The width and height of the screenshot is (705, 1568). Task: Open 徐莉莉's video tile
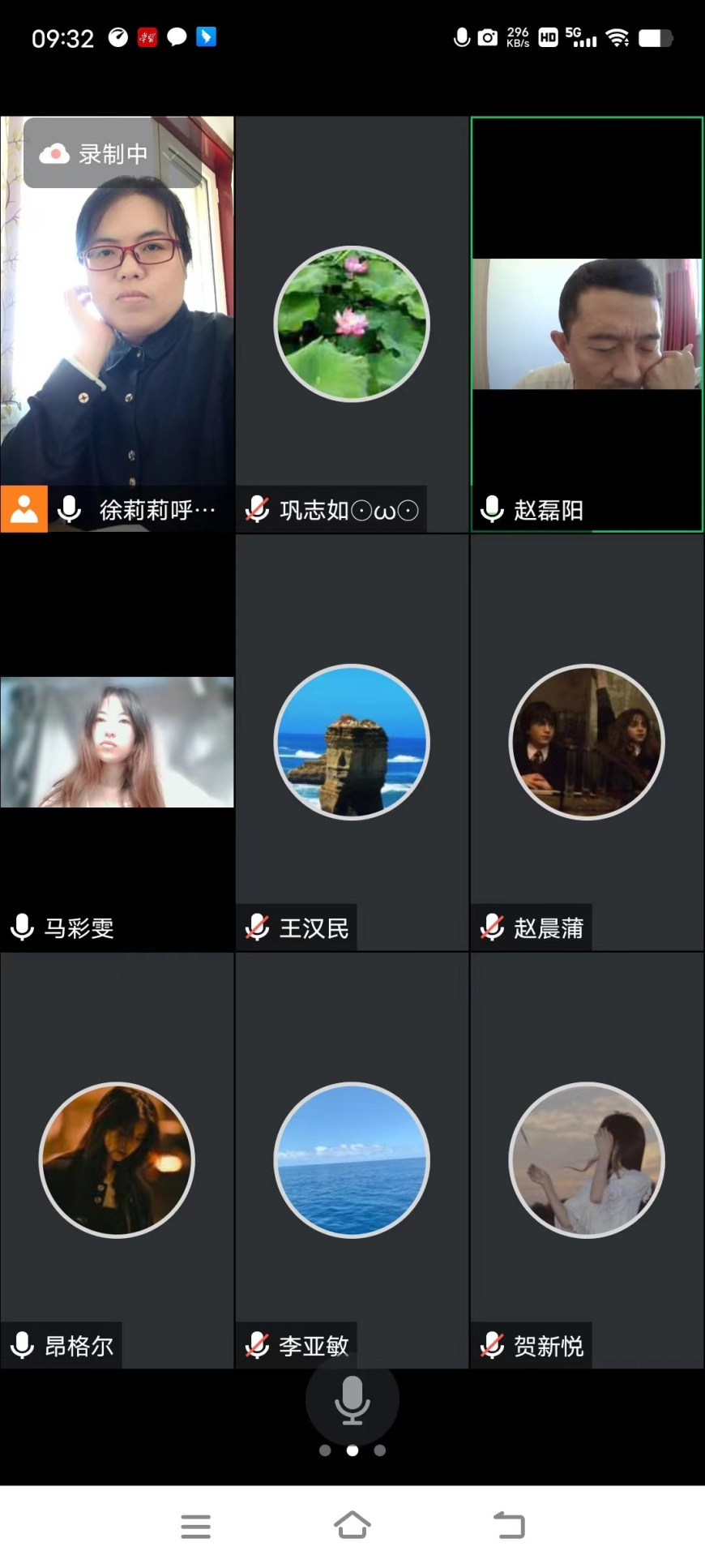pyautogui.click(x=117, y=324)
